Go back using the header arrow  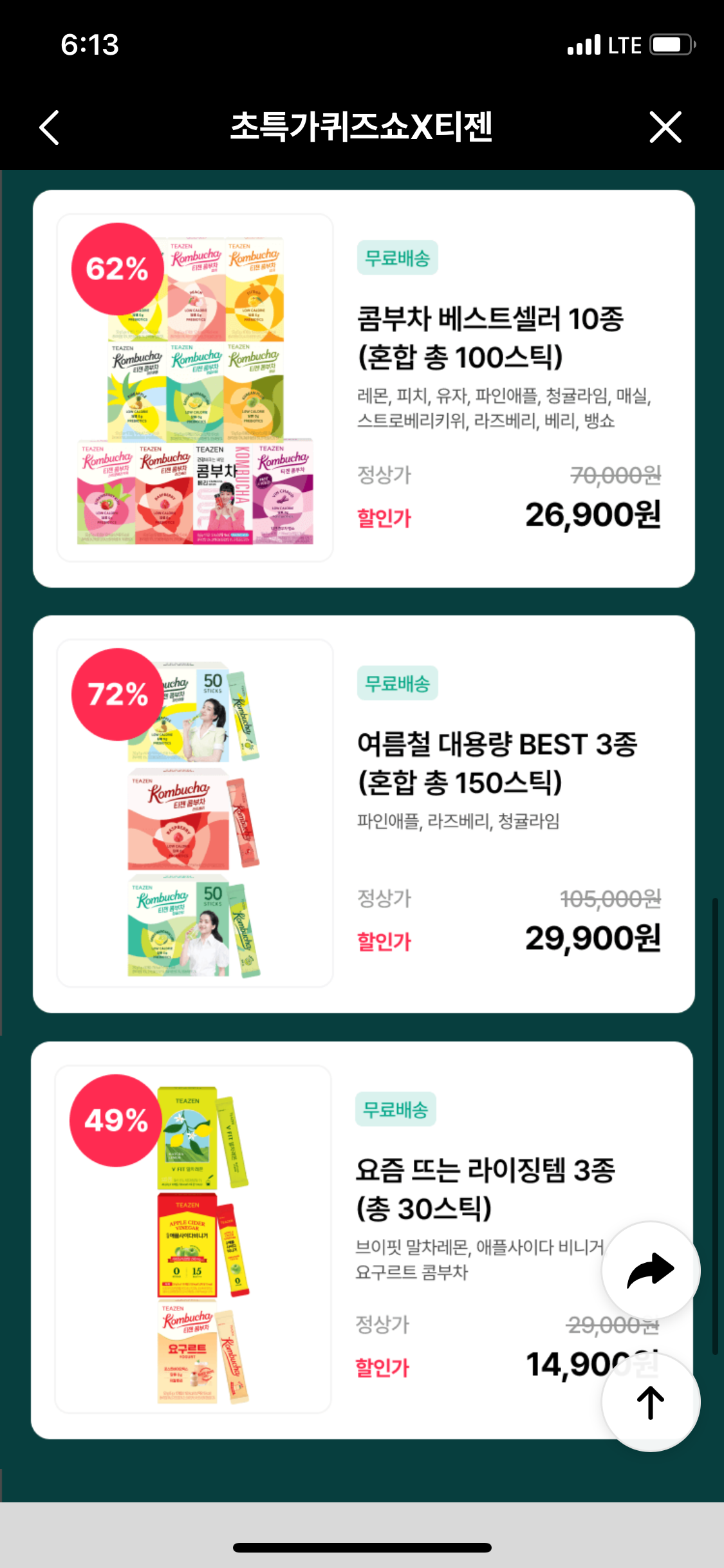tap(50, 127)
